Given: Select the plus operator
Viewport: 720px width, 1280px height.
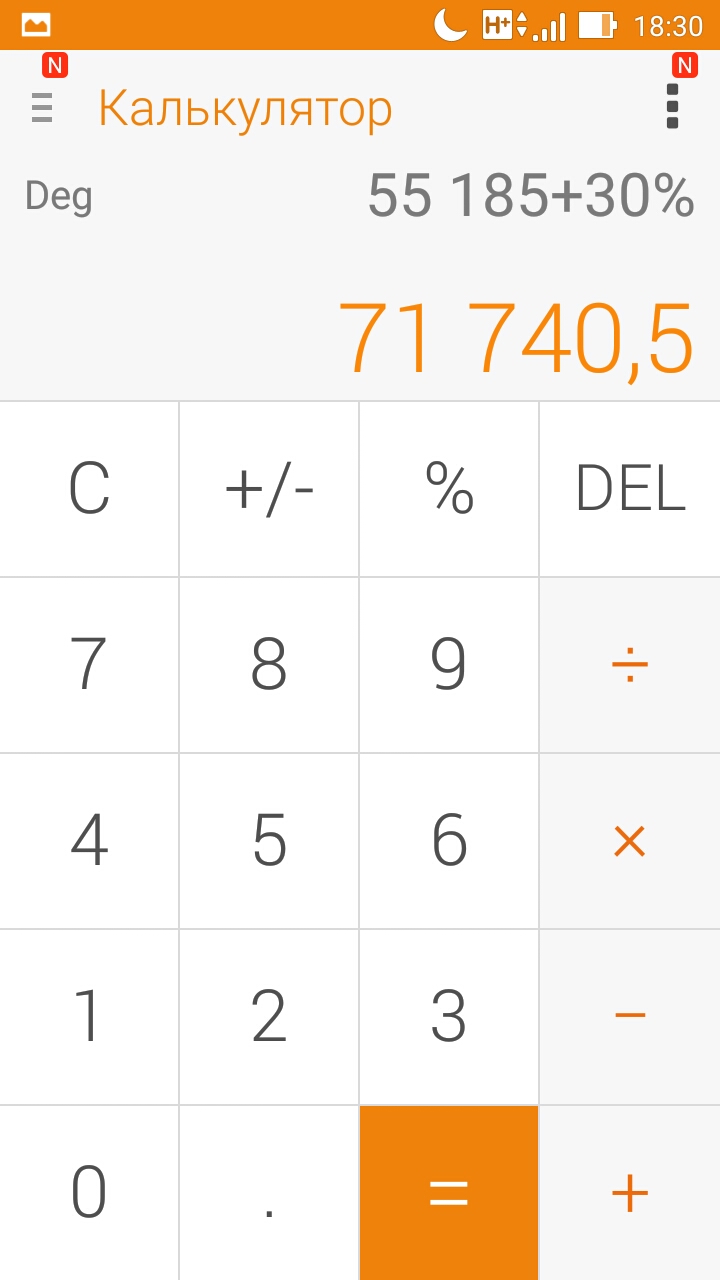Looking at the screenshot, I should click(630, 1193).
